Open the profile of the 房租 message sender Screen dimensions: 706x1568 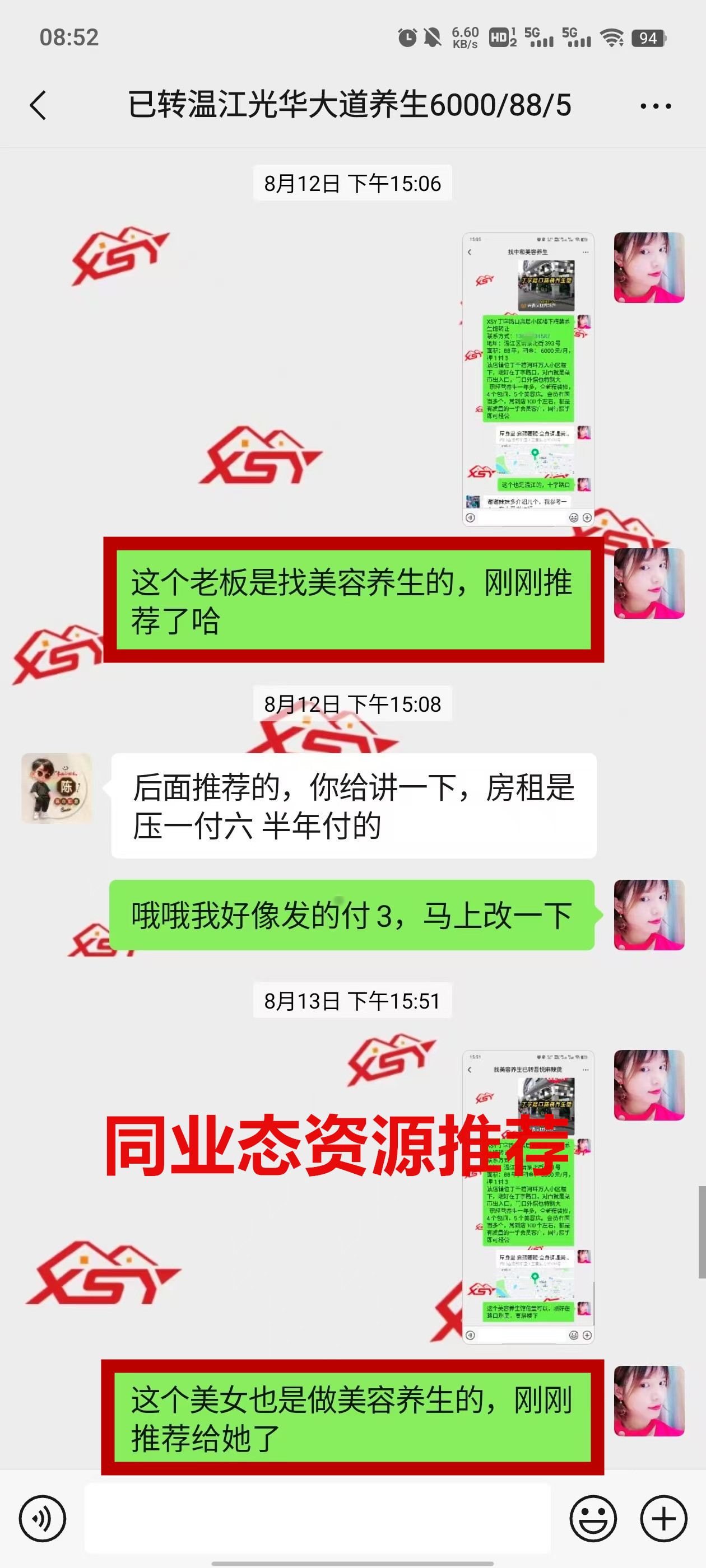coord(57,788)
